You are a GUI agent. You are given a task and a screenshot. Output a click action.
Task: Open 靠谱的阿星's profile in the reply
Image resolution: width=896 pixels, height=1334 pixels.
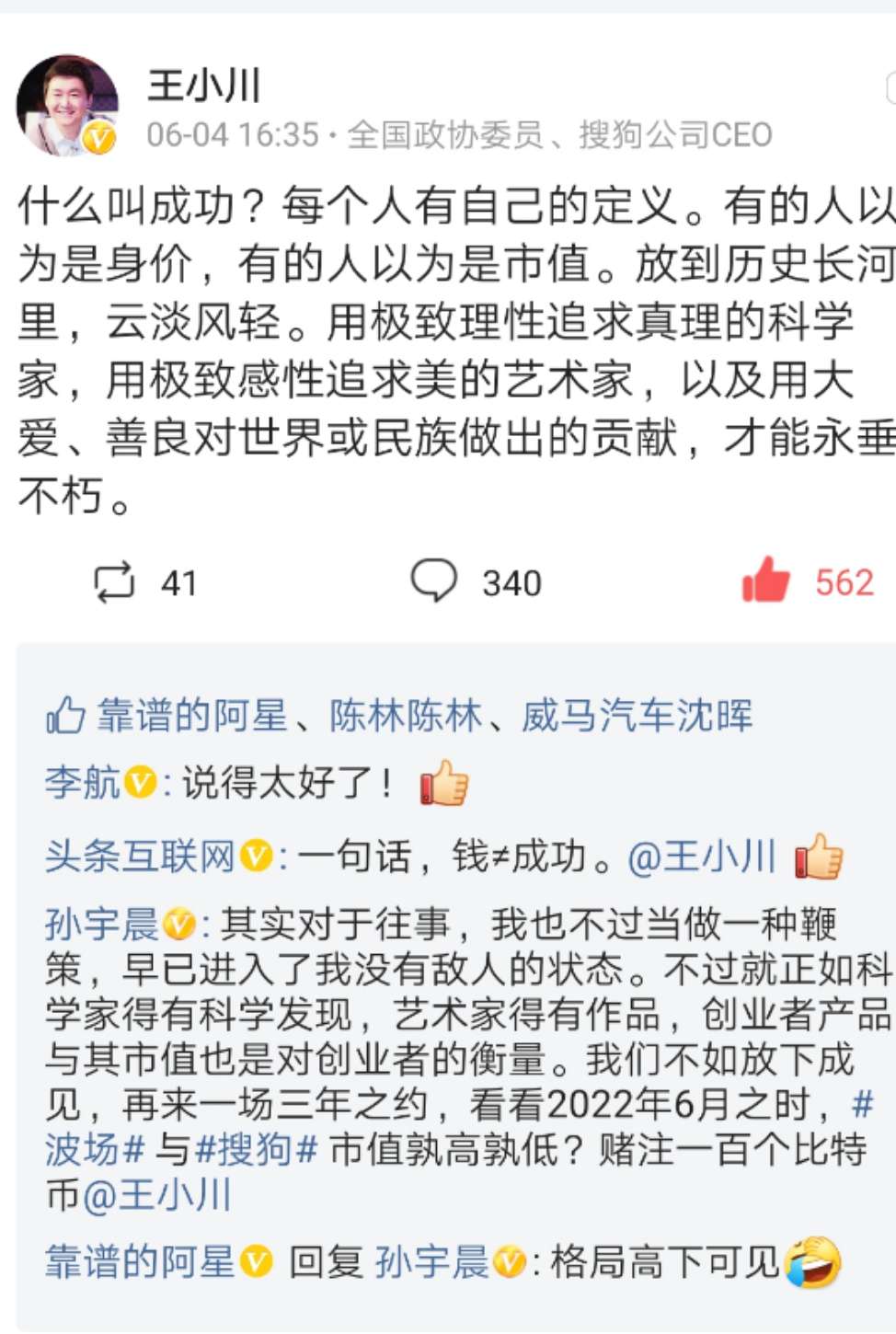(140, 1261)
